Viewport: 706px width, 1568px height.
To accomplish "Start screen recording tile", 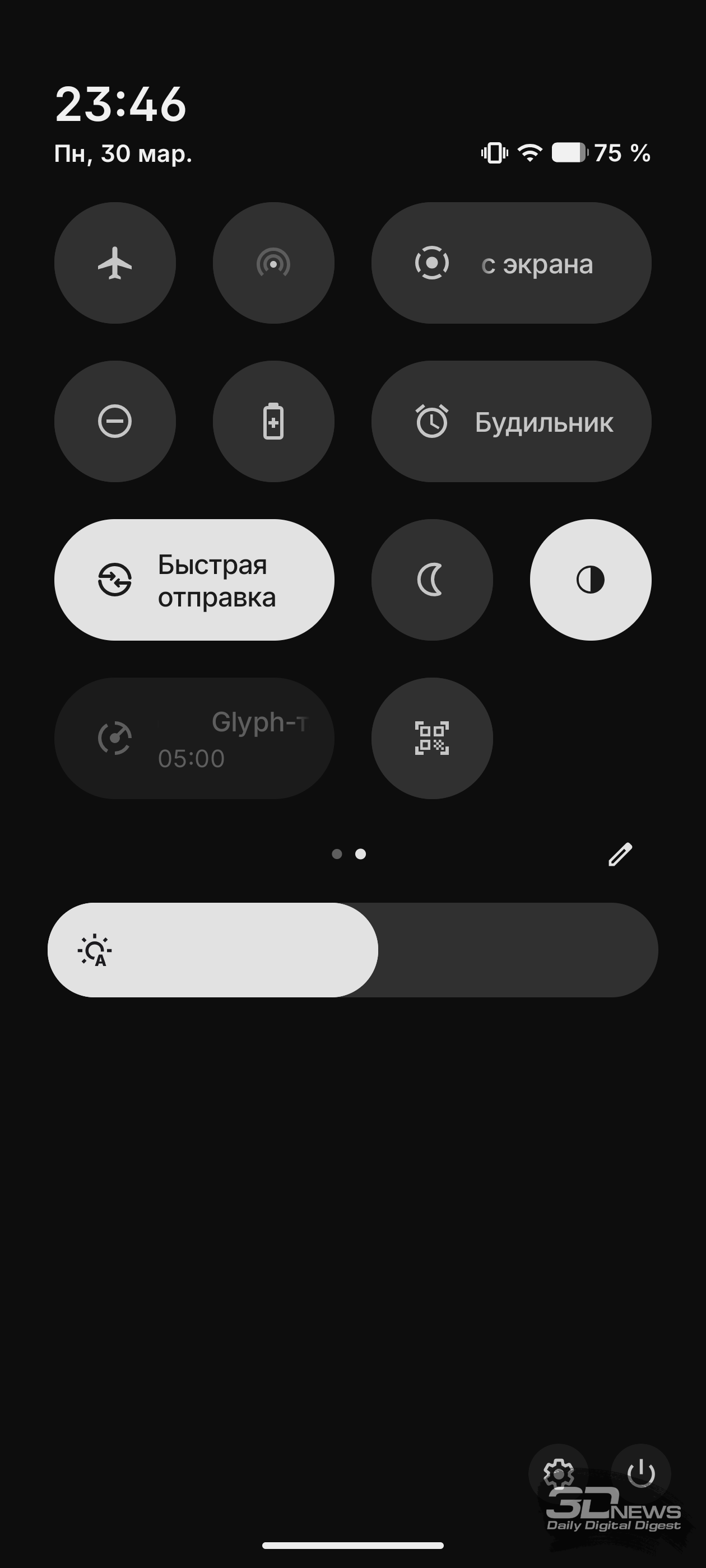I will click(510, 263).
